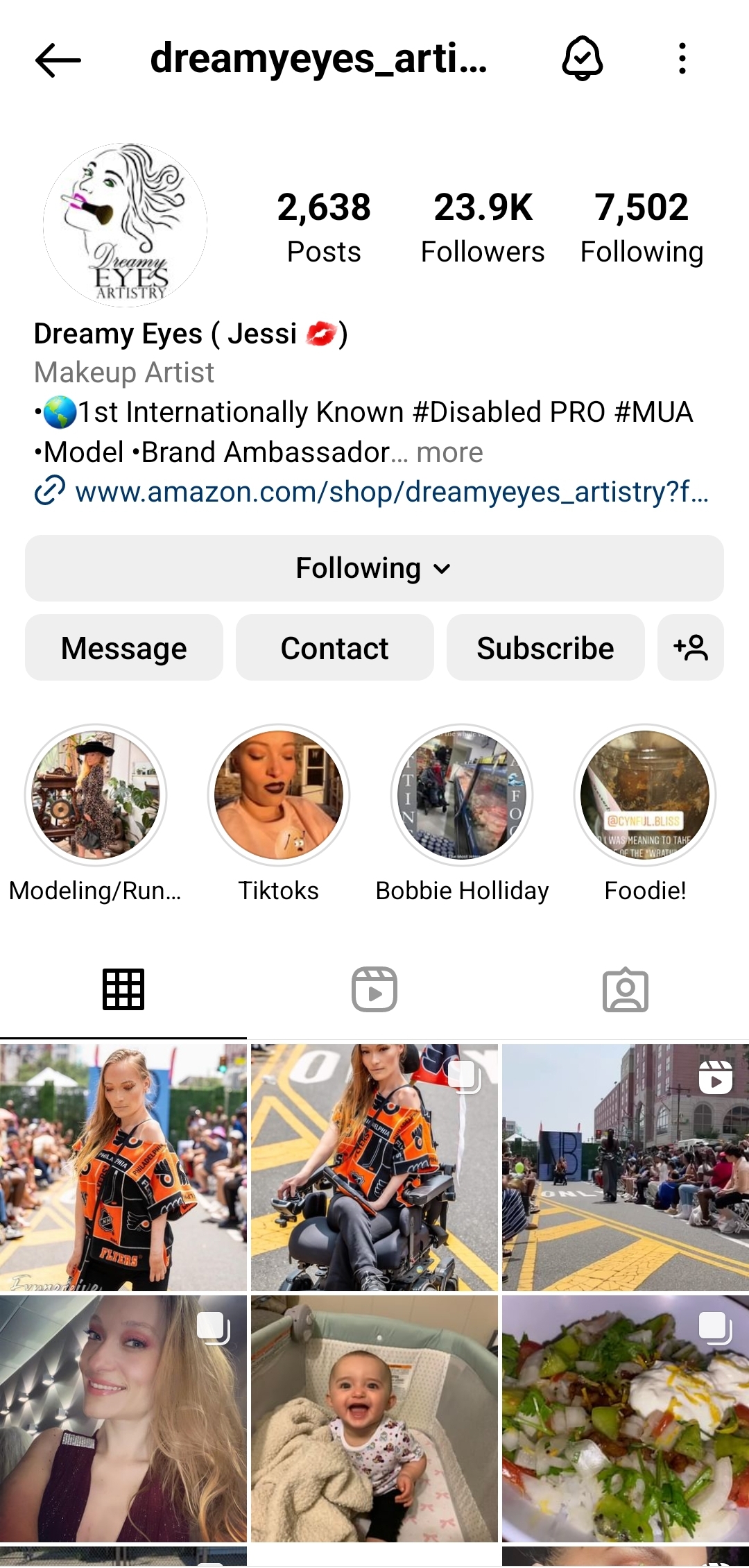This screenshot has width=749, height=1568.
Task: Open the Foodie! story highlight
Action: [x=645, y=795]
